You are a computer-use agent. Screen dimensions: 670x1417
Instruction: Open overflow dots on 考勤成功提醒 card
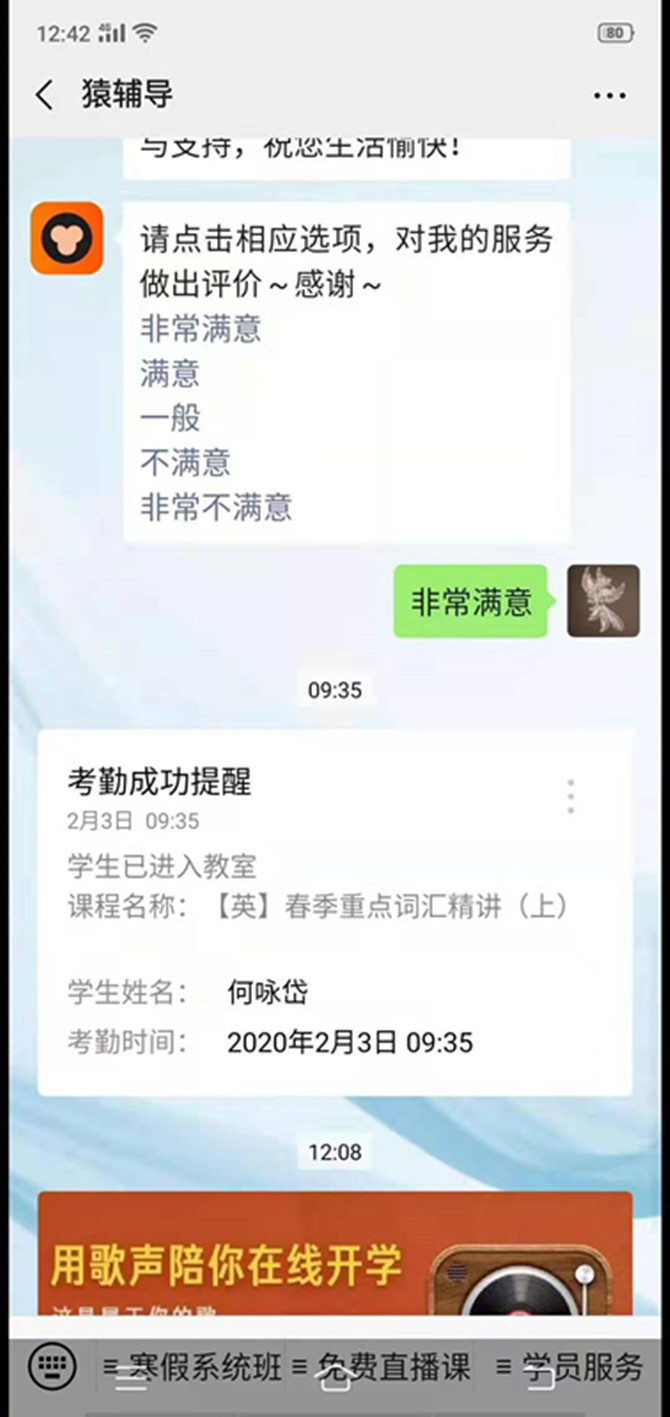[x=570, y=796]
